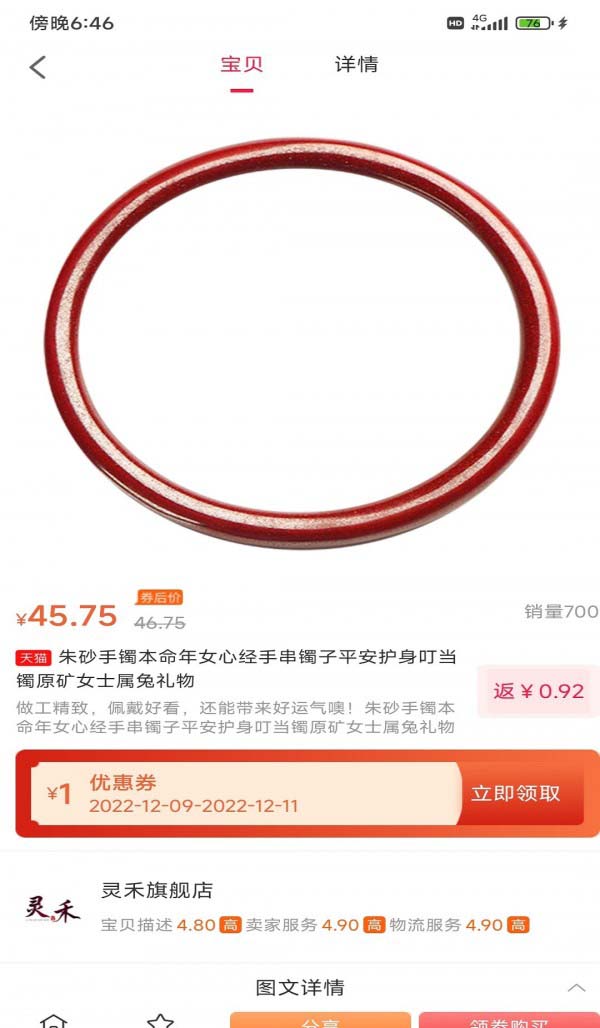The width and height of the screenshot is (600, 1028).
Task: Switch to the 详情 tab
Action: coord(356,65)
